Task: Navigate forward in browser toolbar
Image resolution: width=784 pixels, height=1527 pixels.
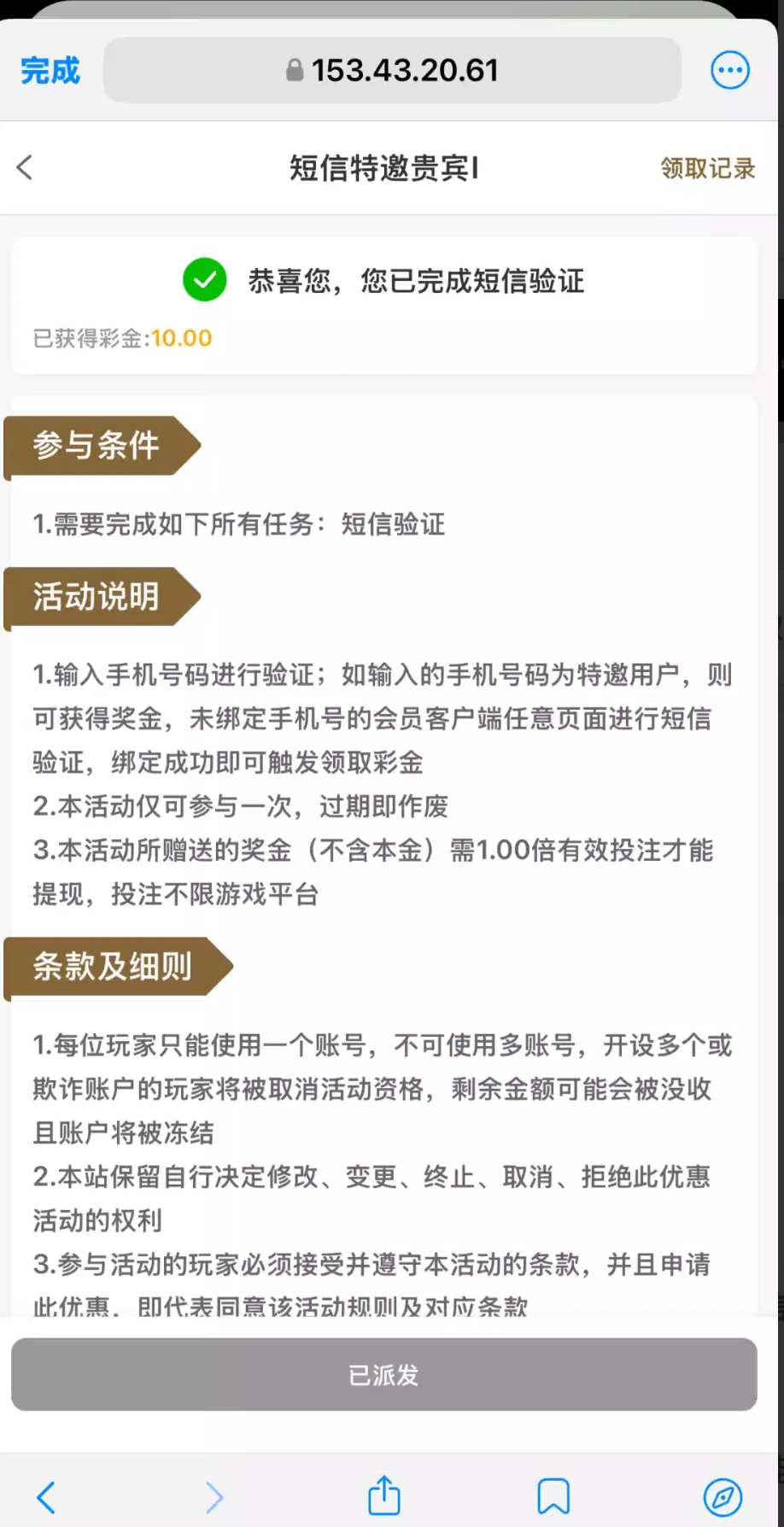Action: click(214, 1497)
